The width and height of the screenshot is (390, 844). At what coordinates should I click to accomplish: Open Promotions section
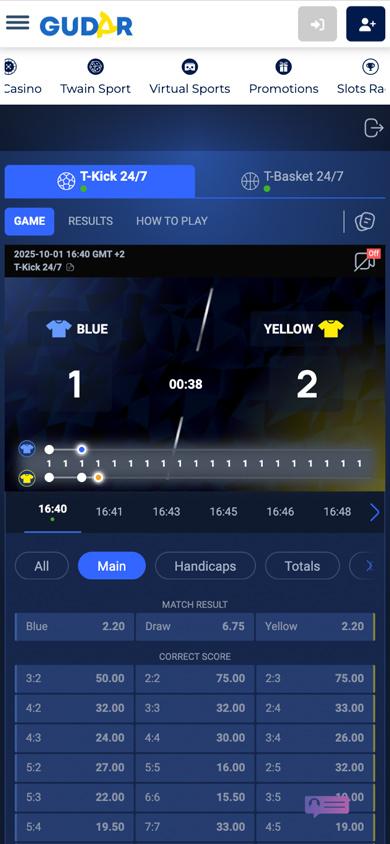pyautogui.click(x=283, y=78)
